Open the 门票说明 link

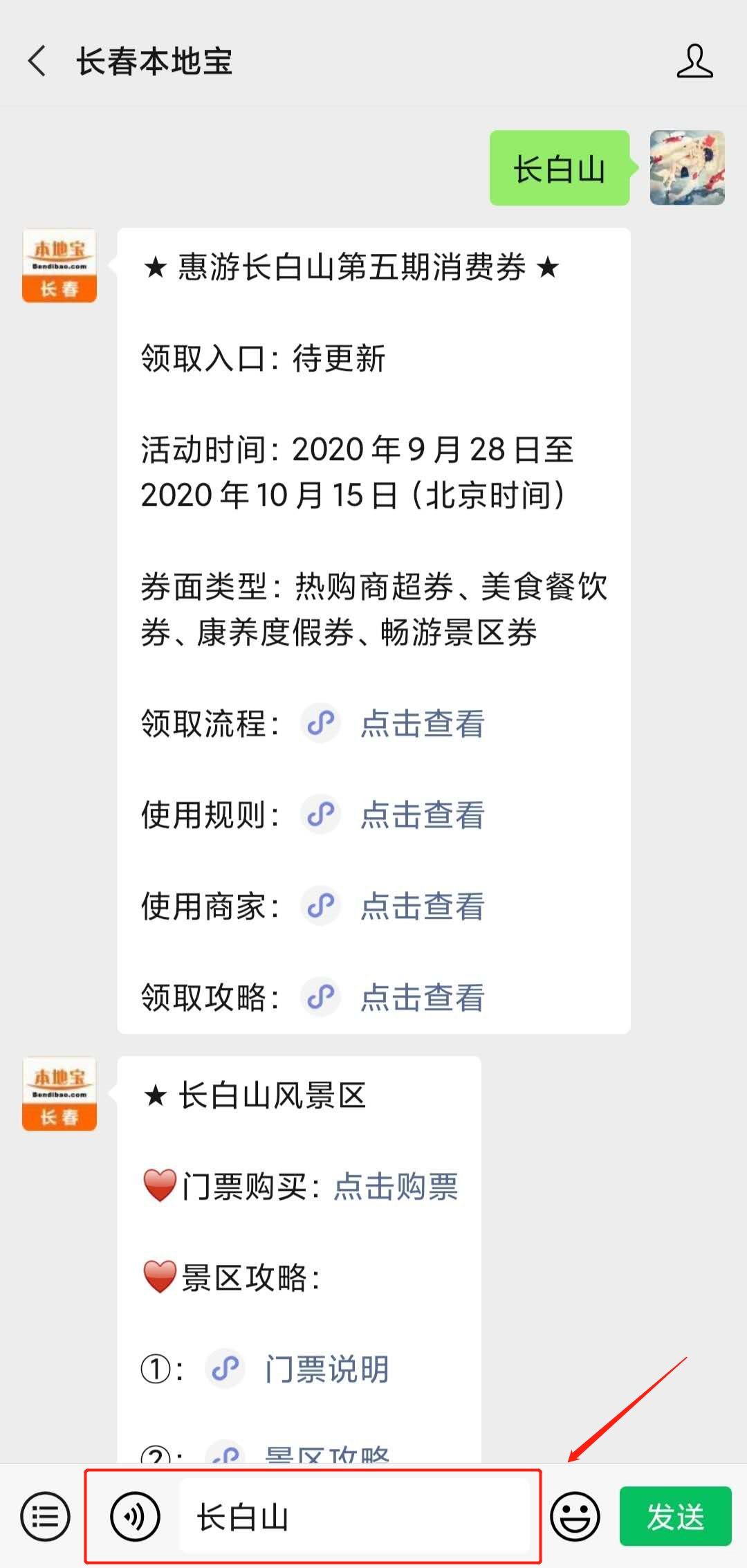(326, 1369)
